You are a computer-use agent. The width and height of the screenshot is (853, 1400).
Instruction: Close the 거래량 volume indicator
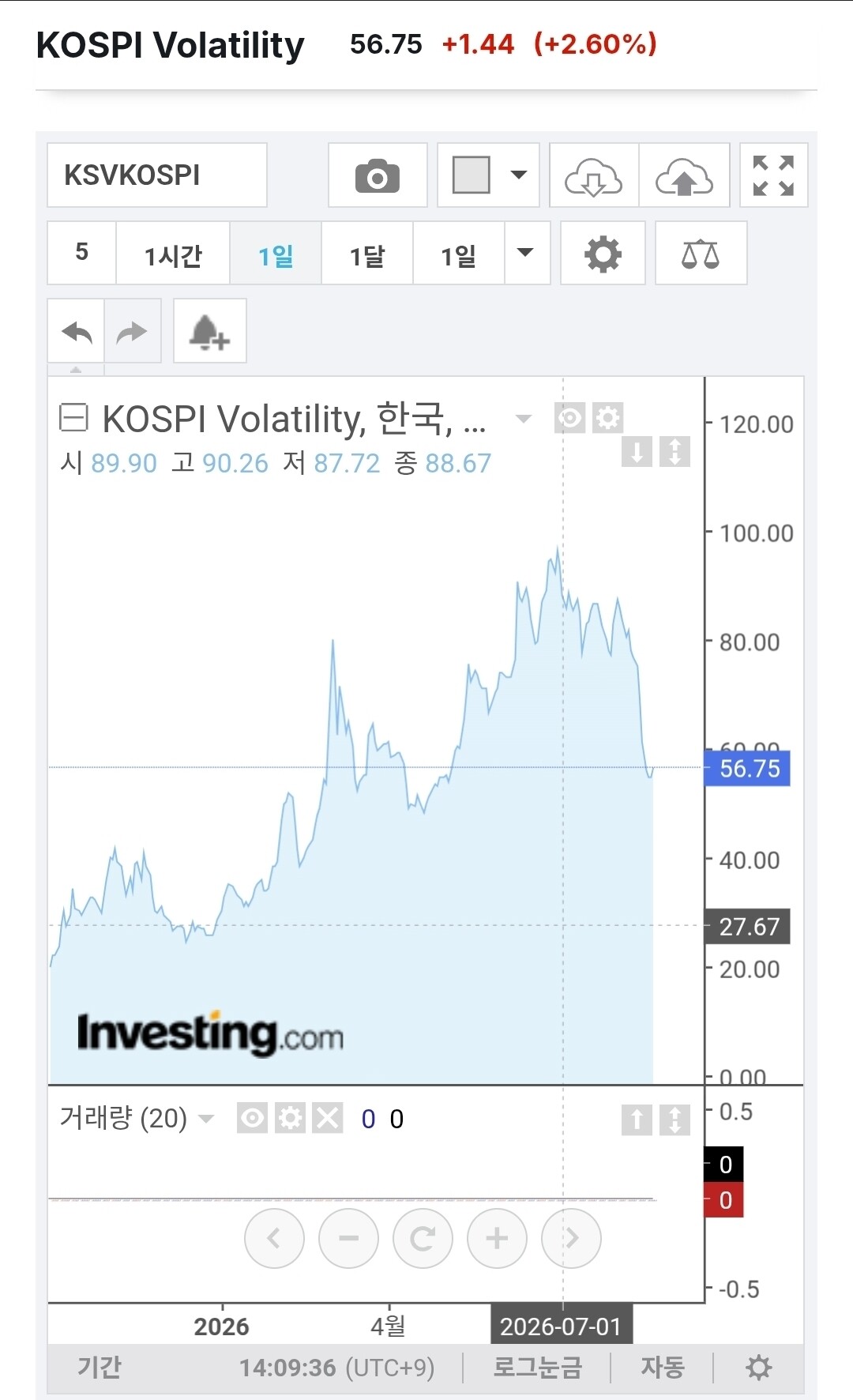pos(328,1118)
